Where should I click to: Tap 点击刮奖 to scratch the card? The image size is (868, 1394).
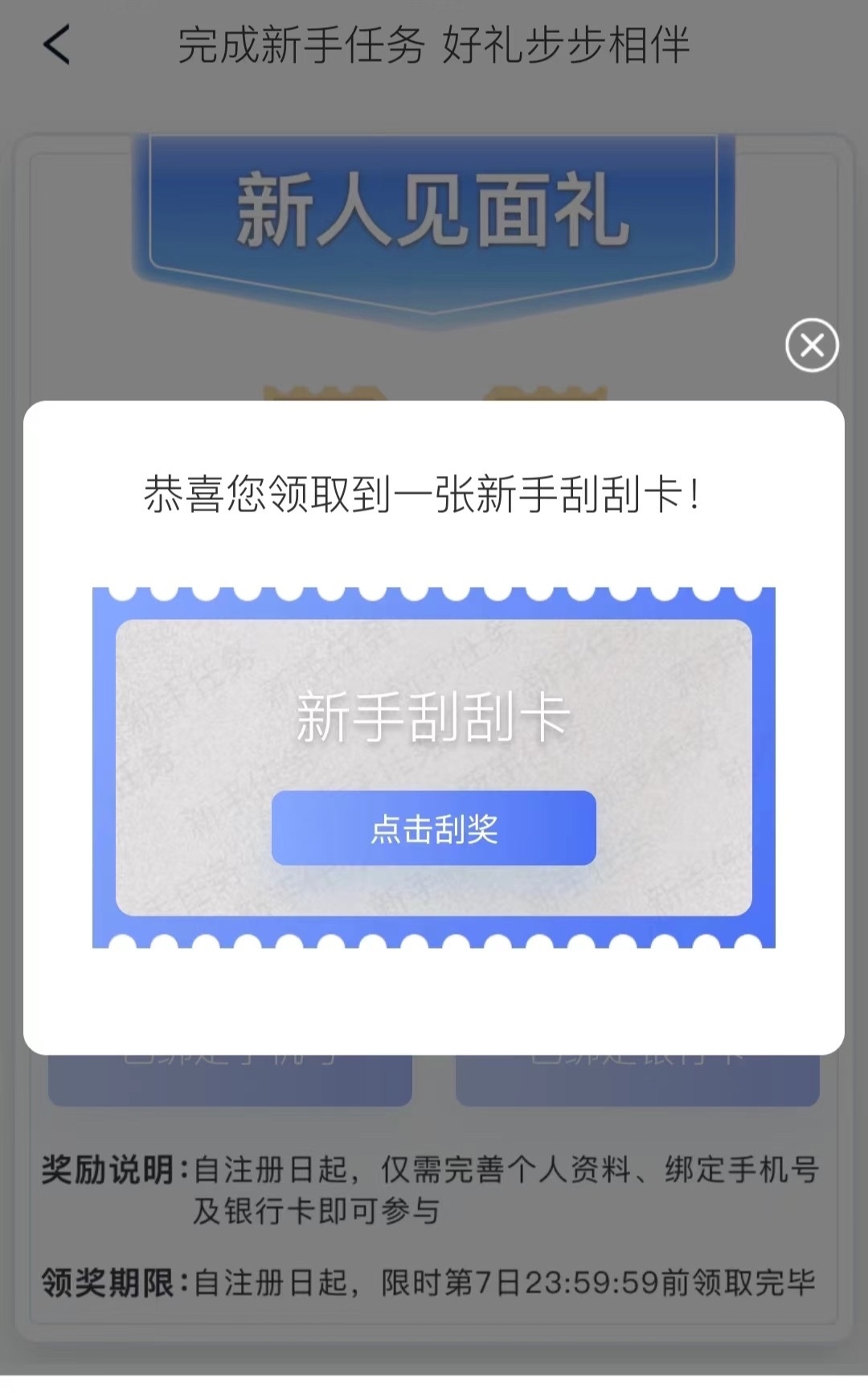coord(433,828)
